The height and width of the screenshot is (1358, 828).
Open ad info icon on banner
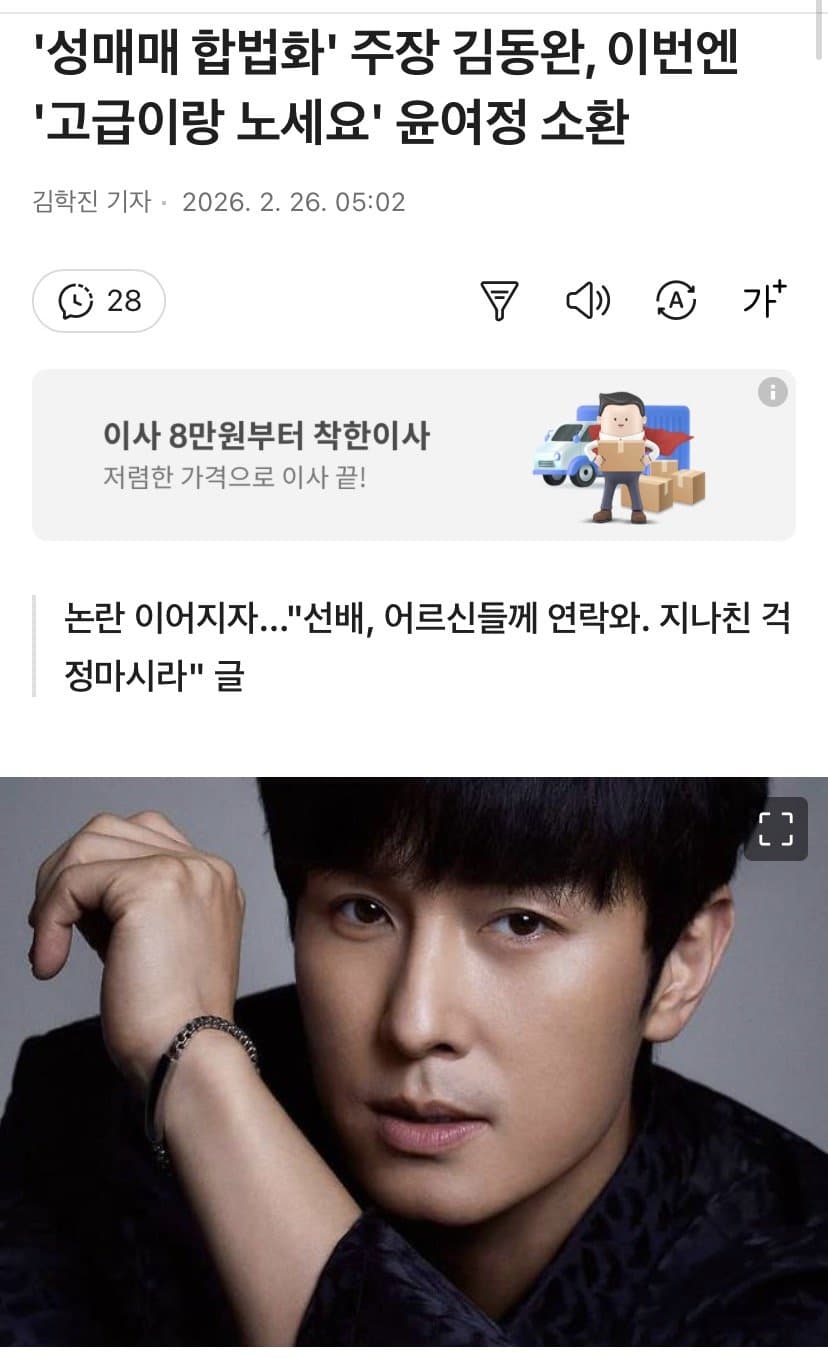point(772,392)
